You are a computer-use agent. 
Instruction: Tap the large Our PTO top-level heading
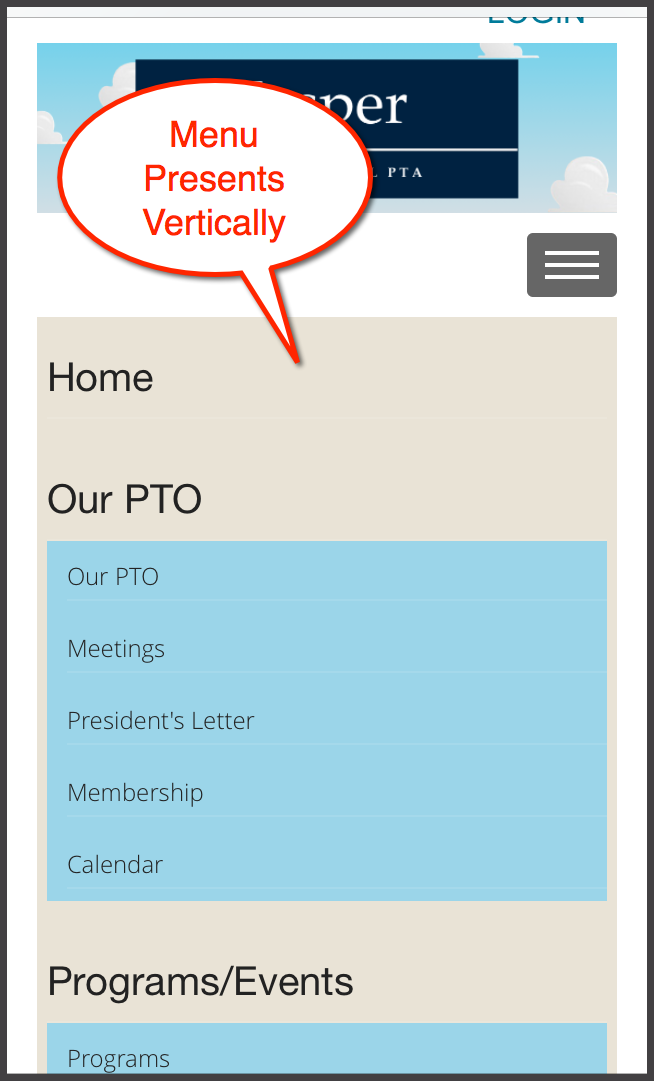125,499
